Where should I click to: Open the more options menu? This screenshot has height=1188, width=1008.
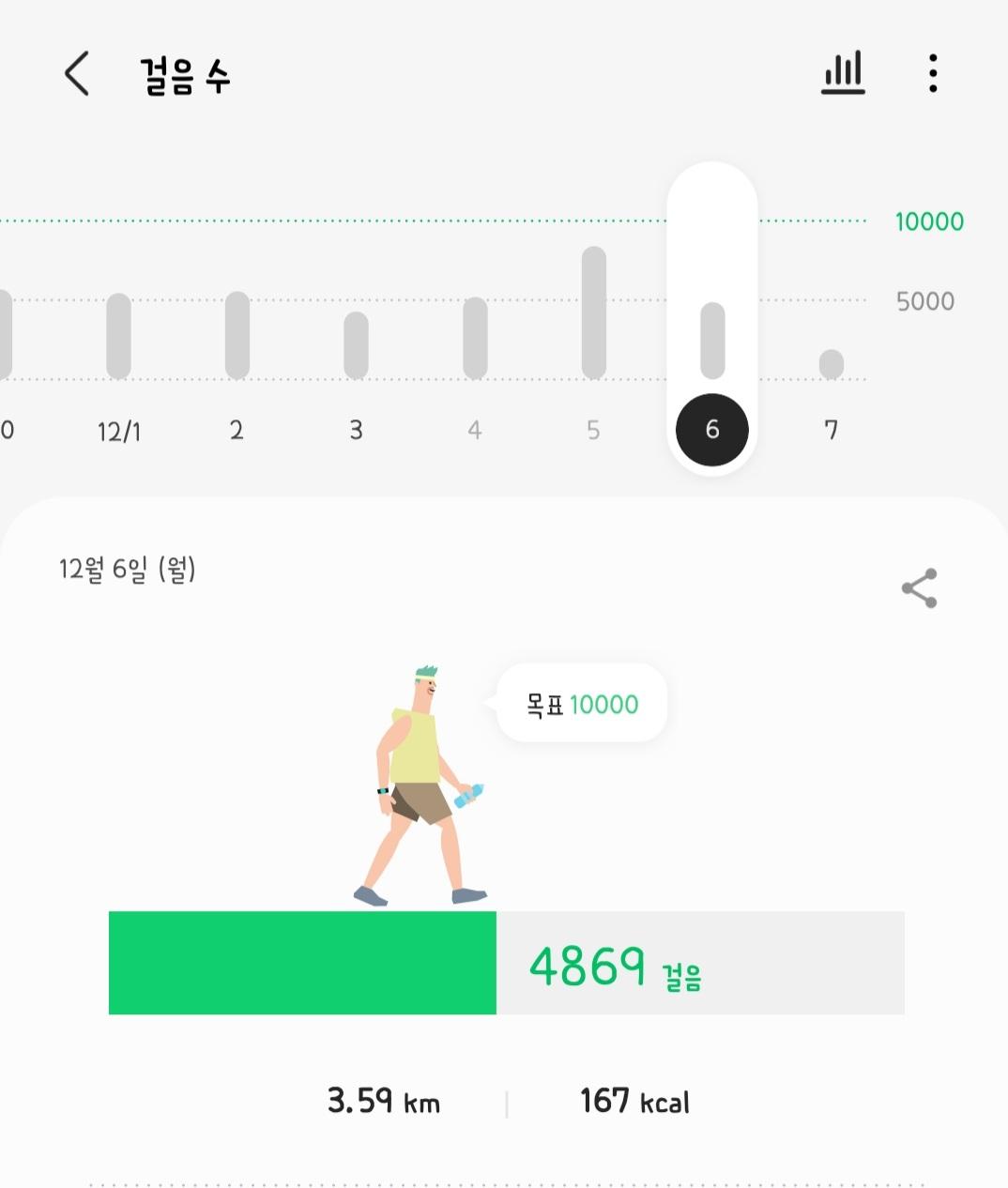[x=932, y=73]
